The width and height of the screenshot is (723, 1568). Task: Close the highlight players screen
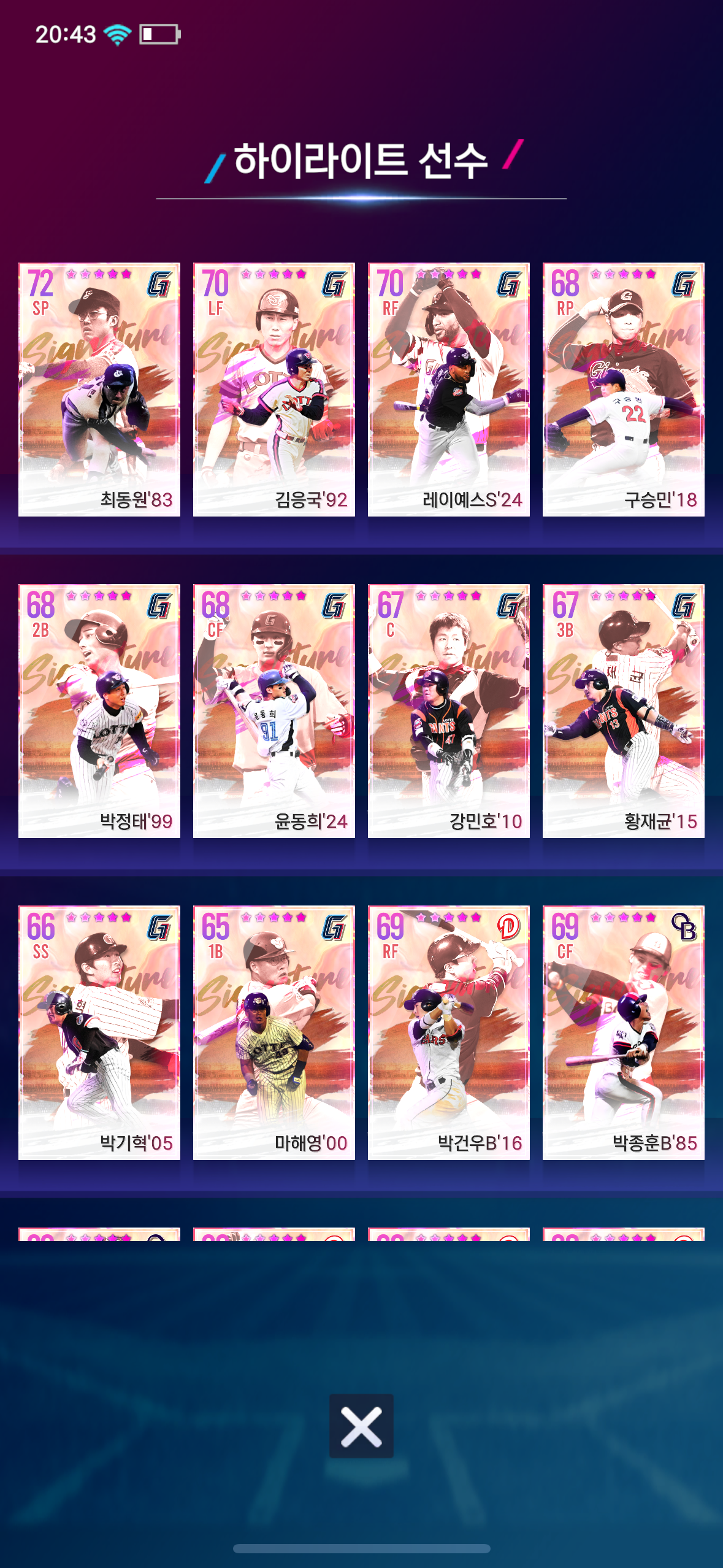[x=361, y=1426]
